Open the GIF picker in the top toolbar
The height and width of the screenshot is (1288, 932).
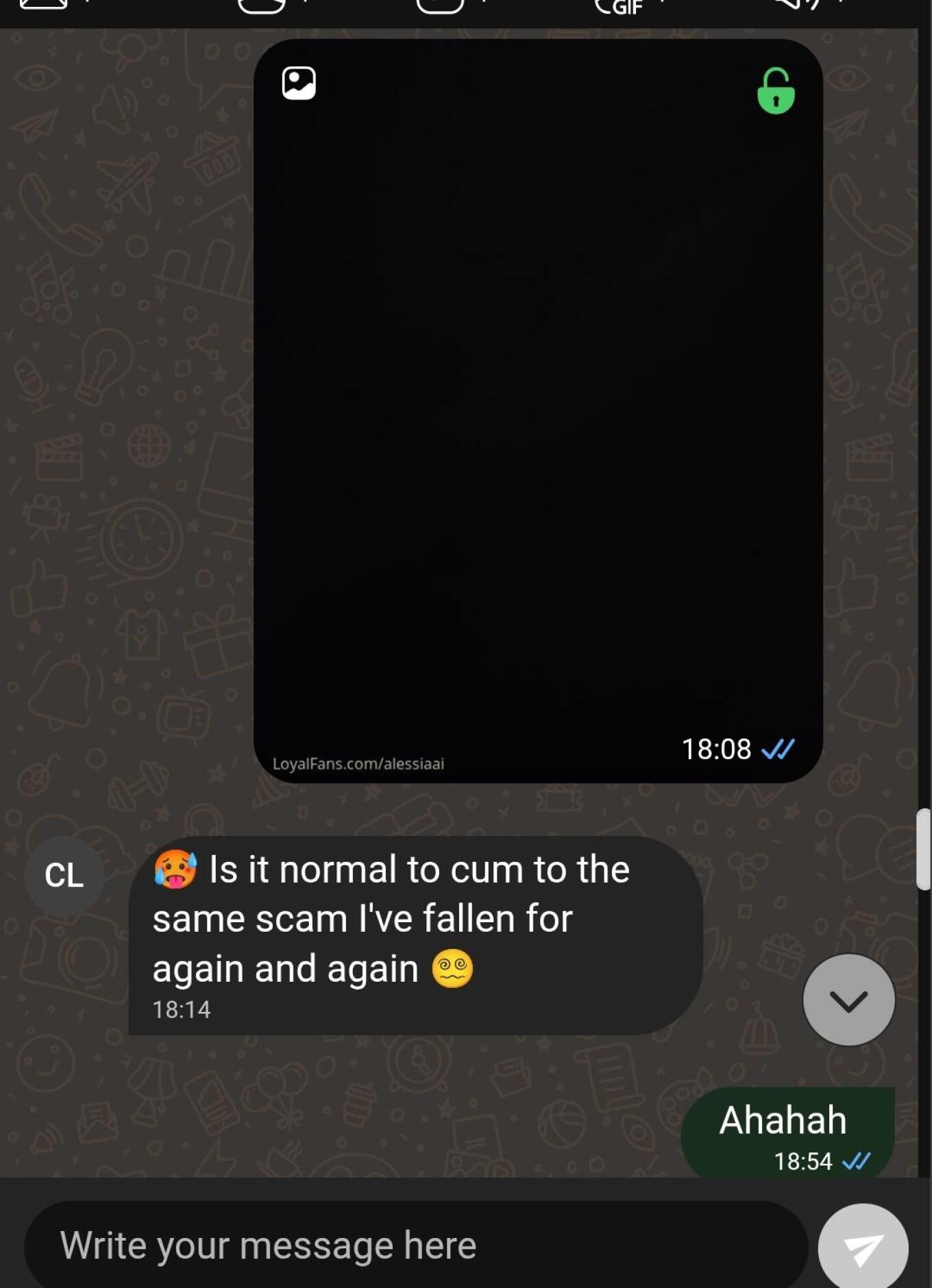click(x=620, y=7)
